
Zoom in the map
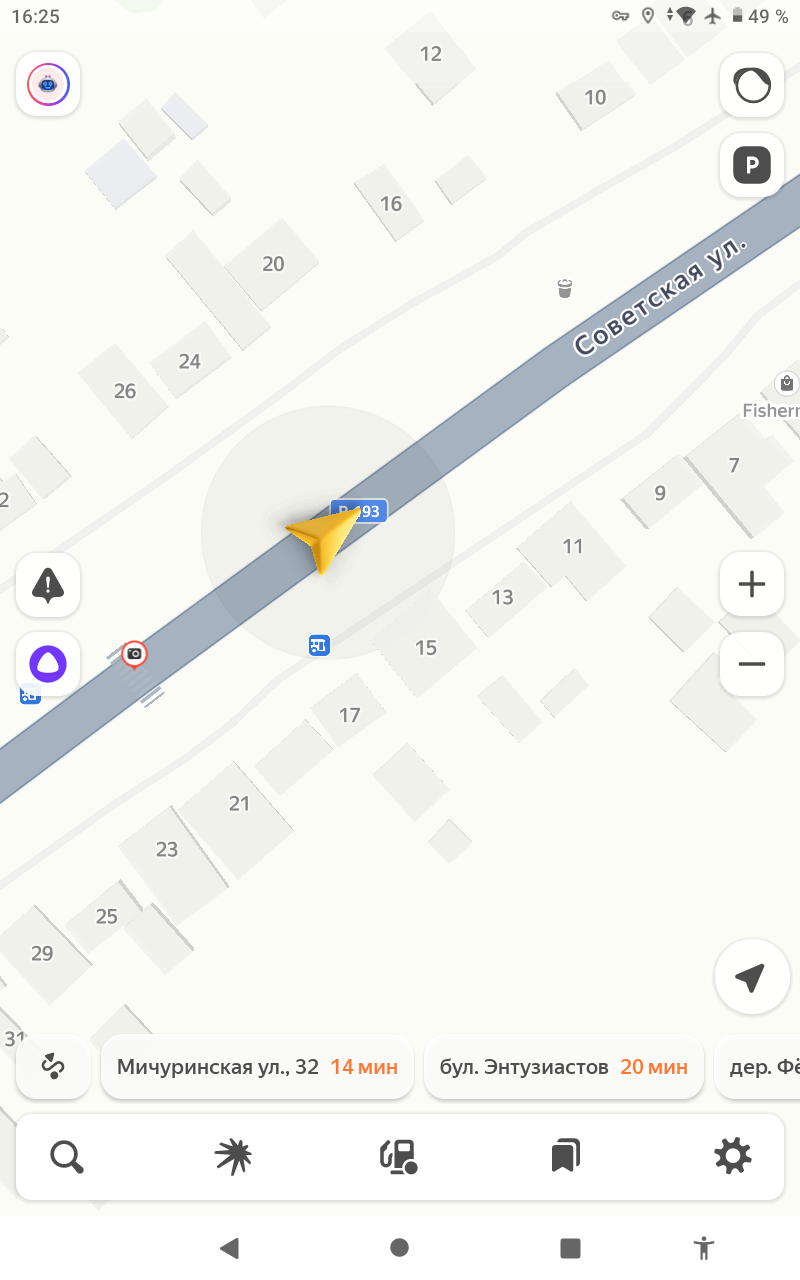coord(752,584)
